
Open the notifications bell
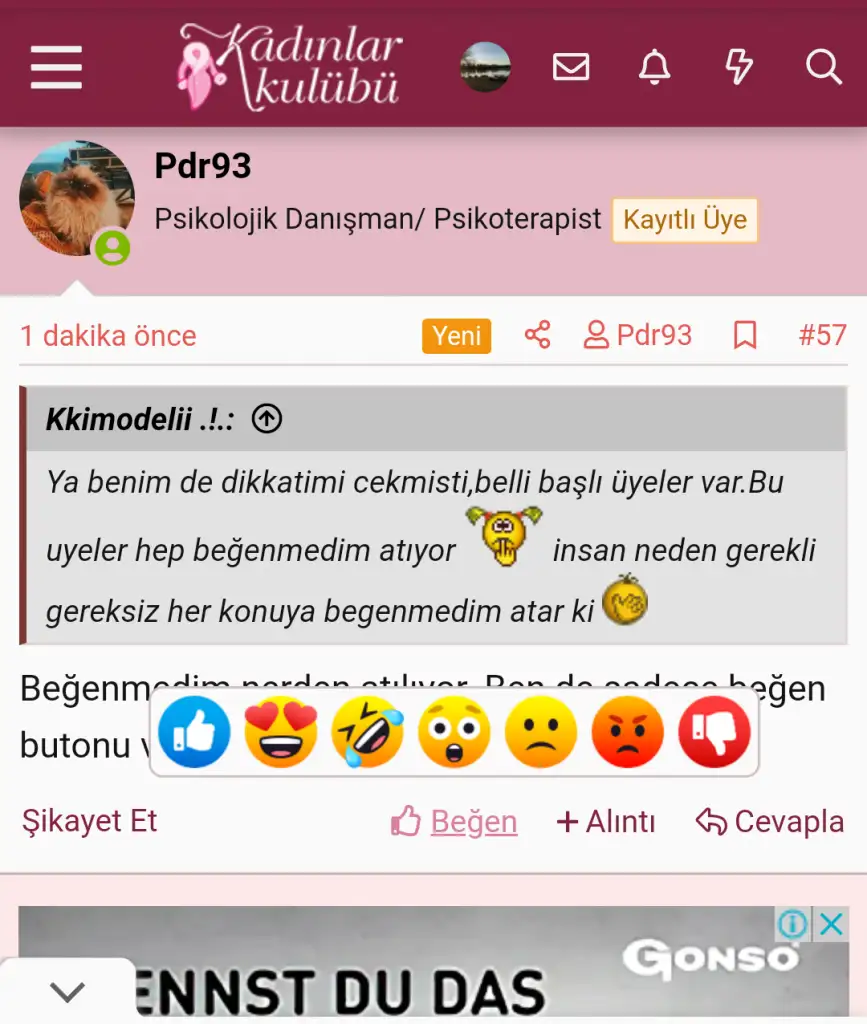pyautogui.click(x=654, y=67)
